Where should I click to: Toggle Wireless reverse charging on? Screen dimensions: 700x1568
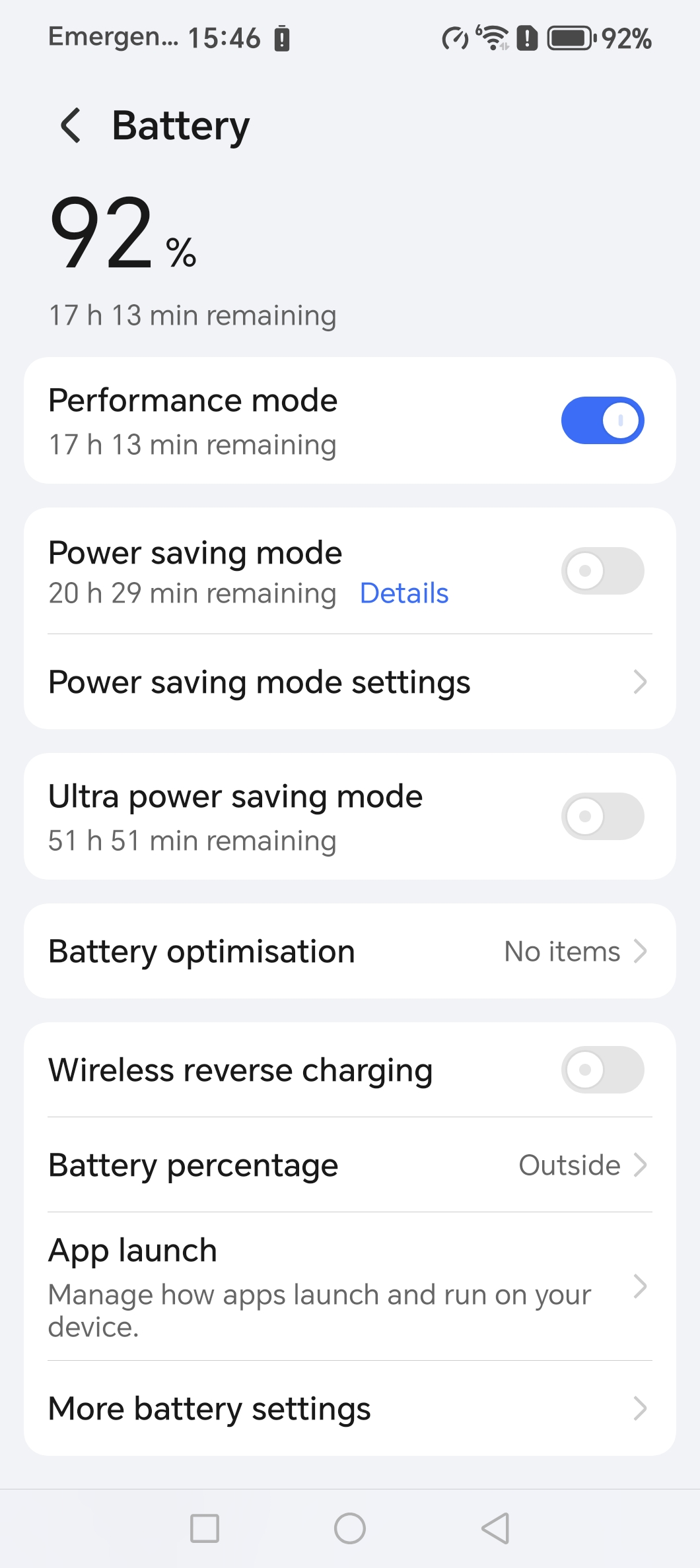tap(602, 1070)
